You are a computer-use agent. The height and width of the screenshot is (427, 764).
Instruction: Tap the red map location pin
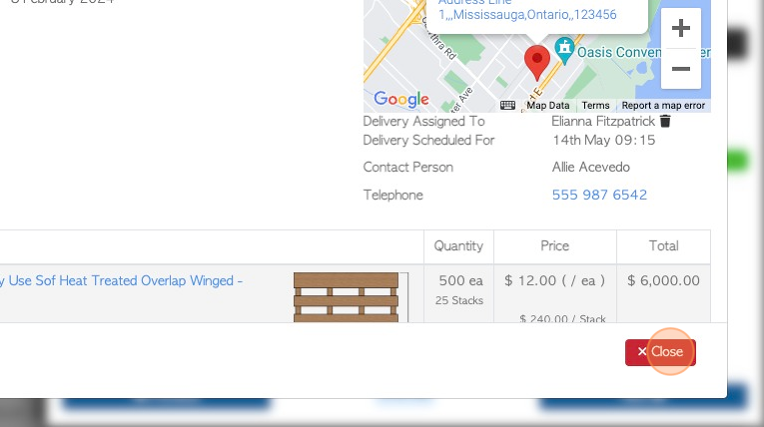[538, 62]
